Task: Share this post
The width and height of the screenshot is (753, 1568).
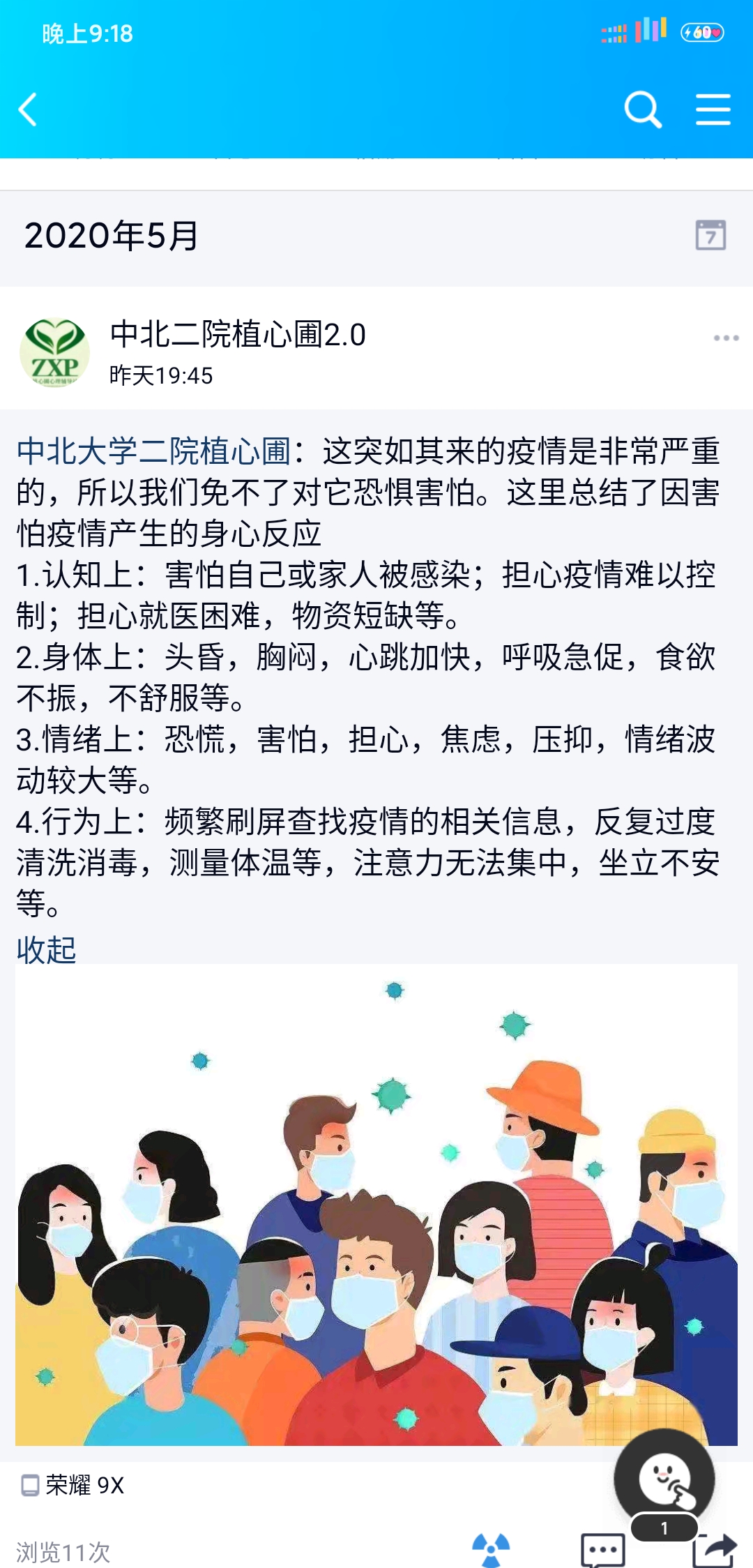Action: [714, 1550]
